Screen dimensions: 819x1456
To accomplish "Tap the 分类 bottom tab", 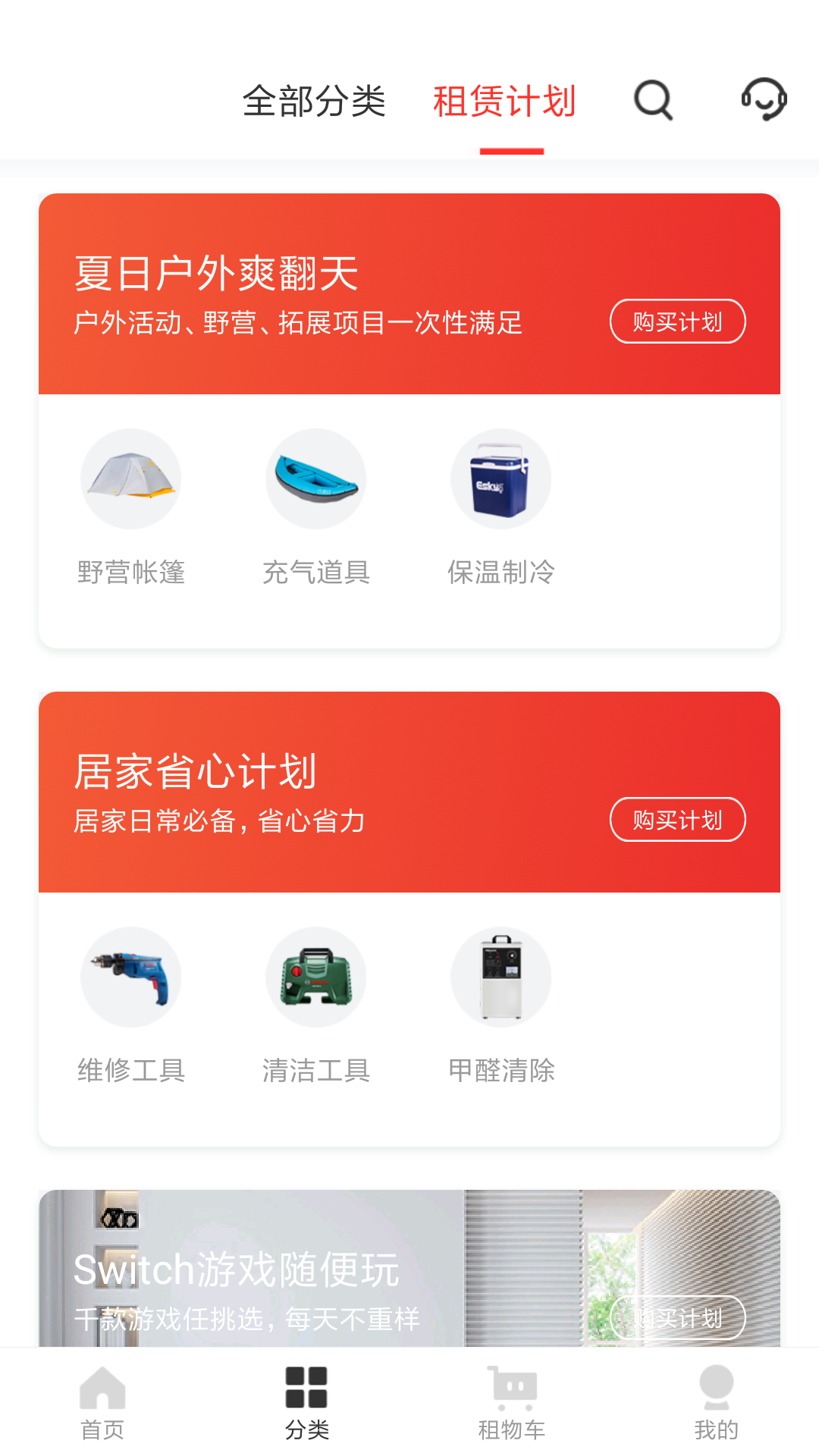I will pyautogui.click(x=307, y=1403).
